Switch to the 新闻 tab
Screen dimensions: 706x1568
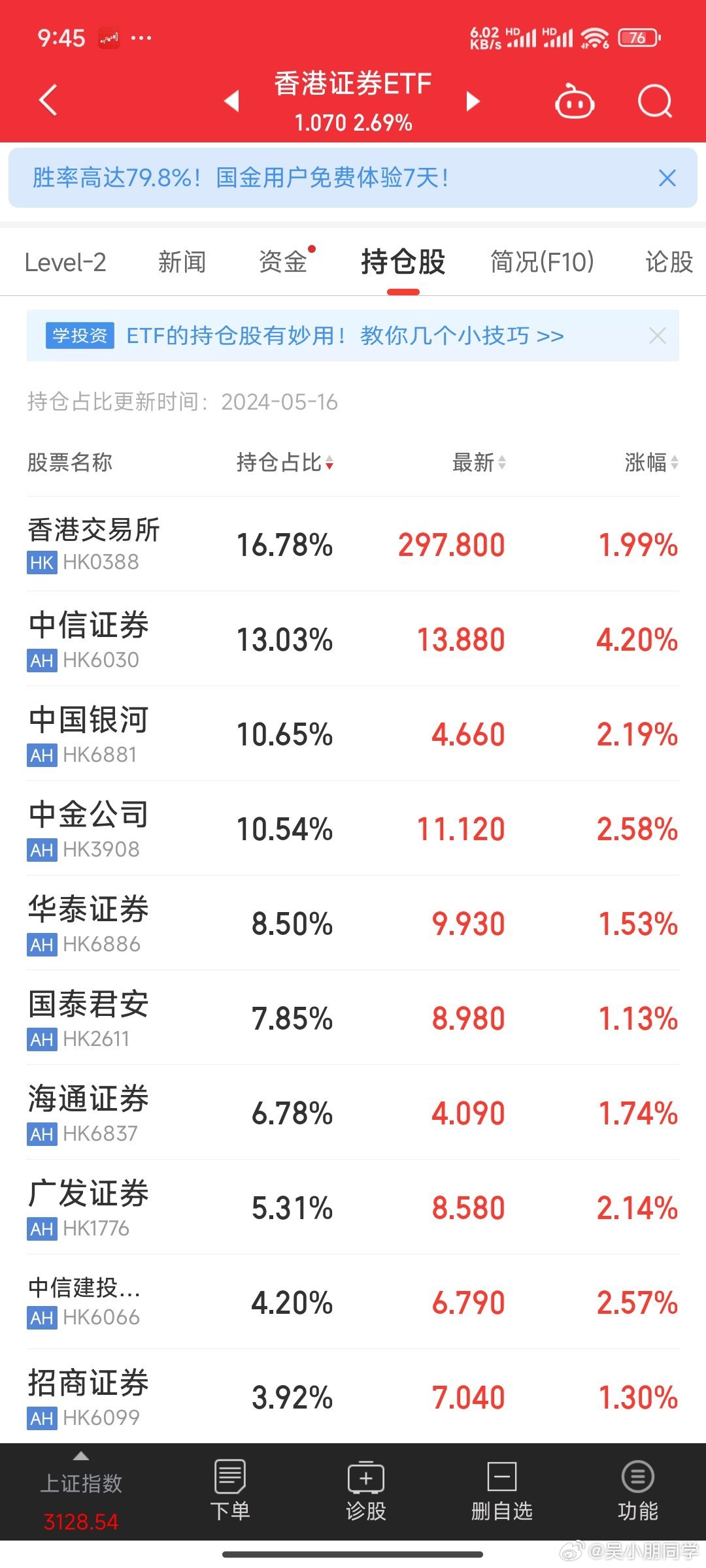182,262
